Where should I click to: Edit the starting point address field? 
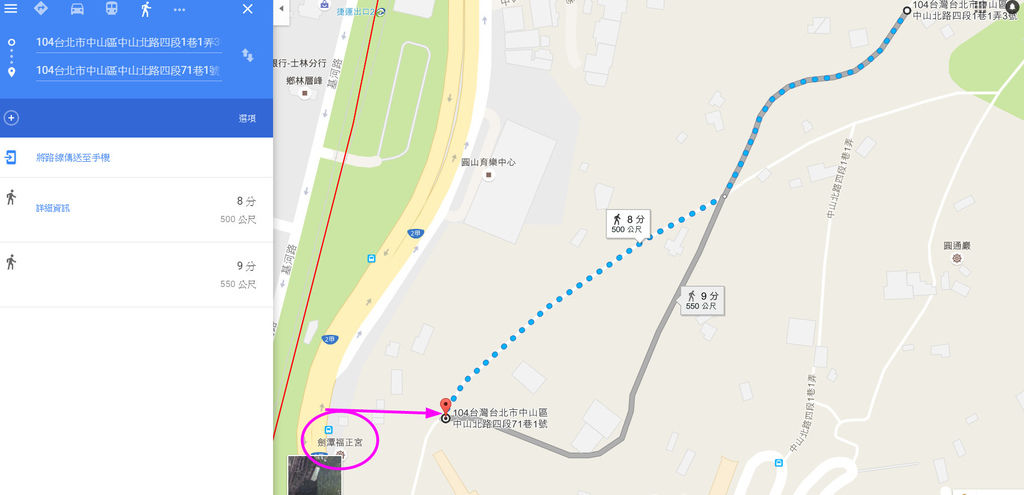128,43
